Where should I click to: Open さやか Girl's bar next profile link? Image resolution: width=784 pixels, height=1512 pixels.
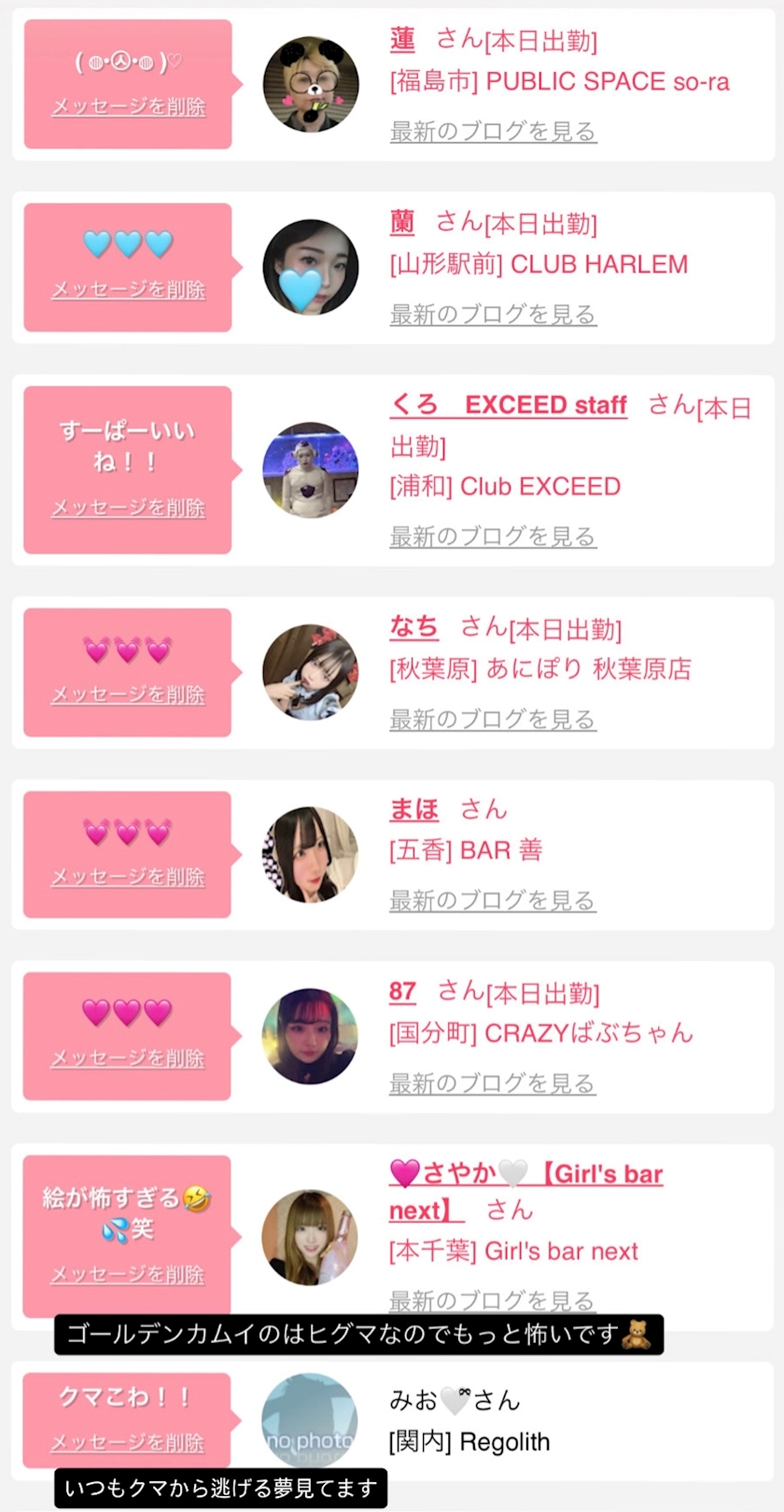[525, 1192]
